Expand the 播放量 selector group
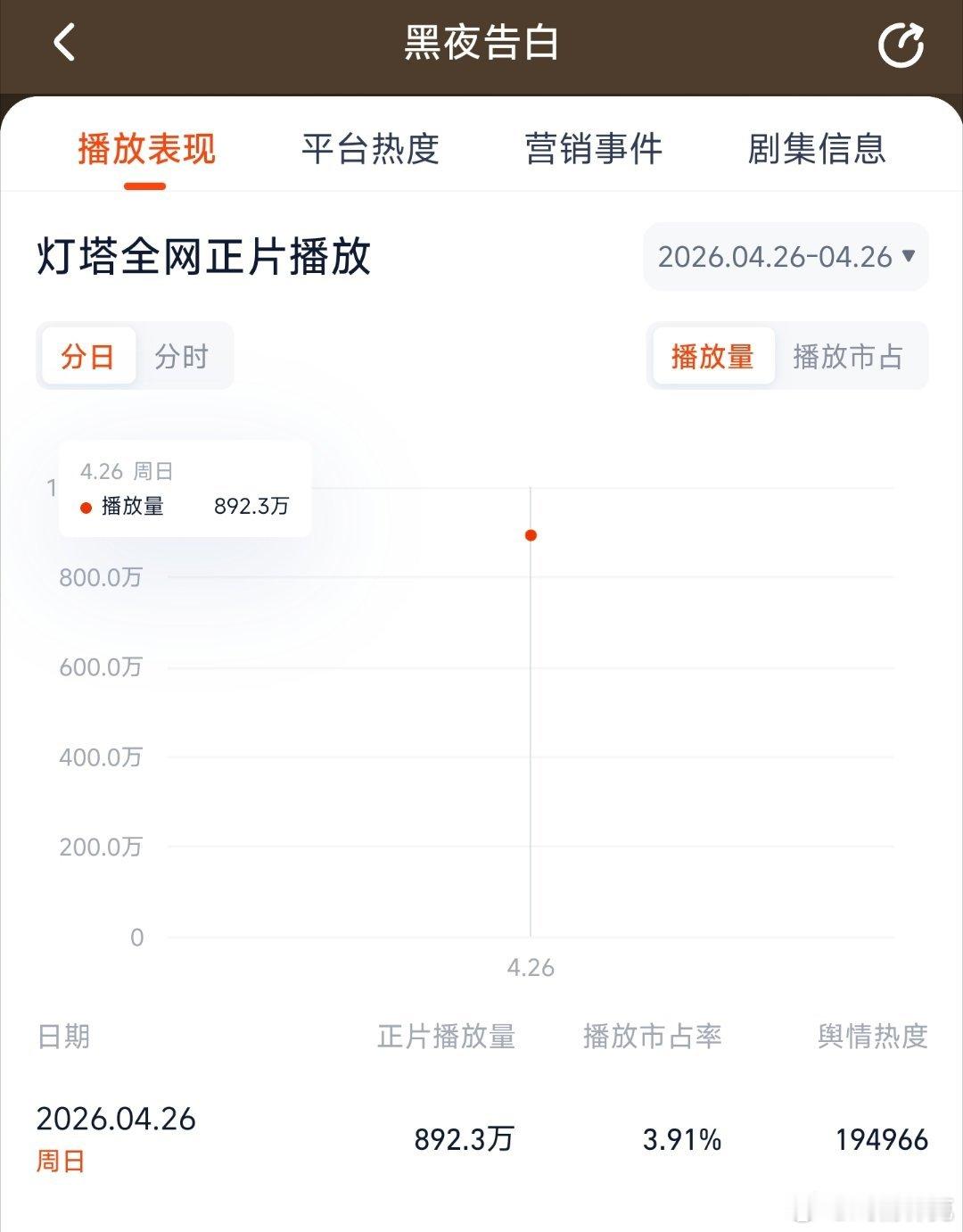 (712, 357)
